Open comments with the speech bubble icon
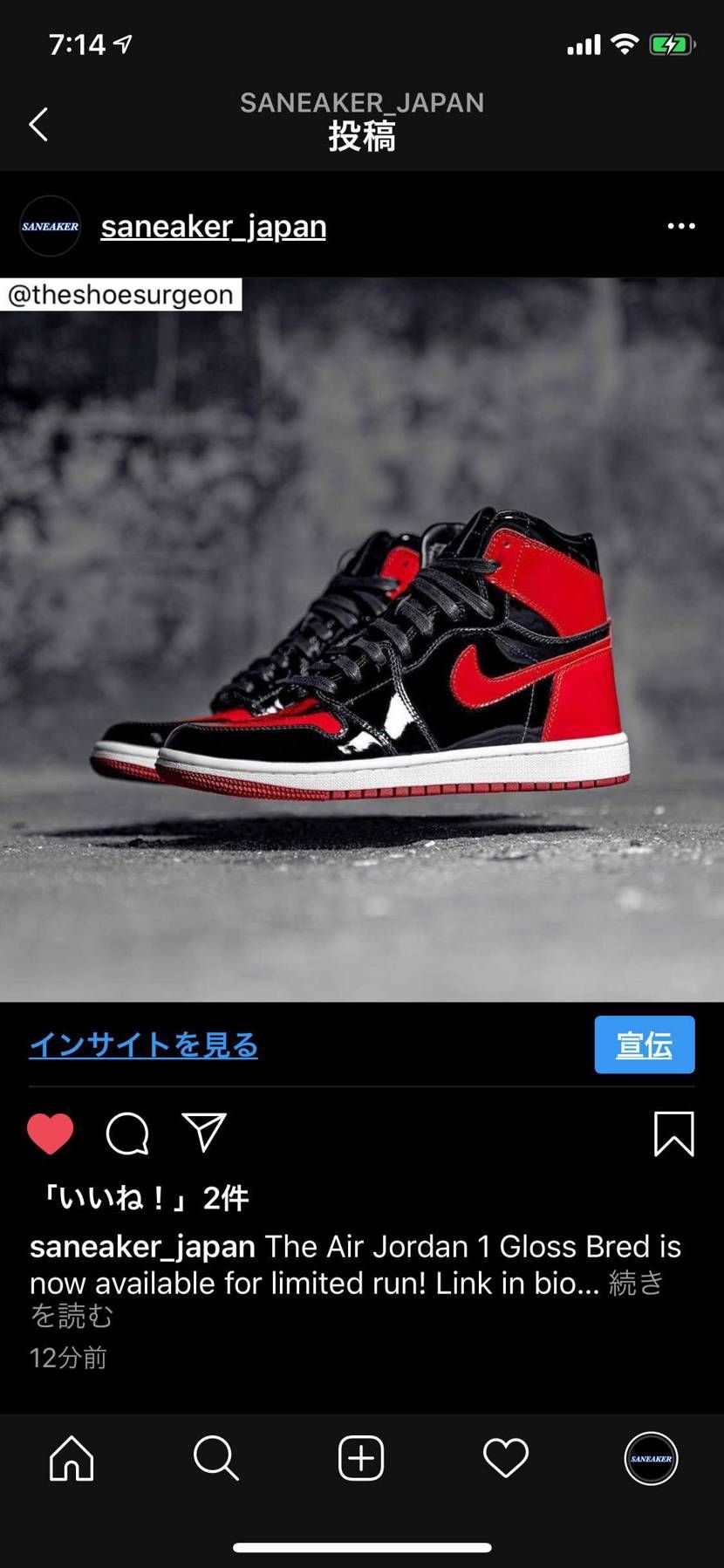This screenshot has width=724, height=1568. 127,1133
